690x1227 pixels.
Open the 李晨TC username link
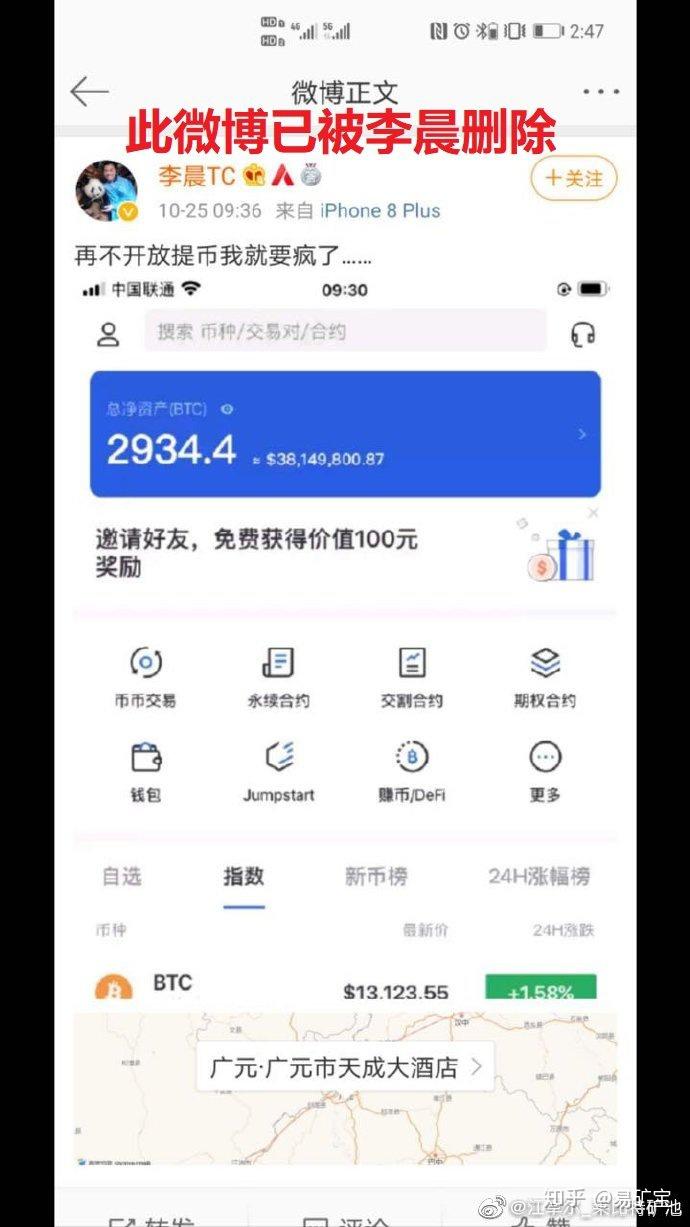tap(196, 176)
